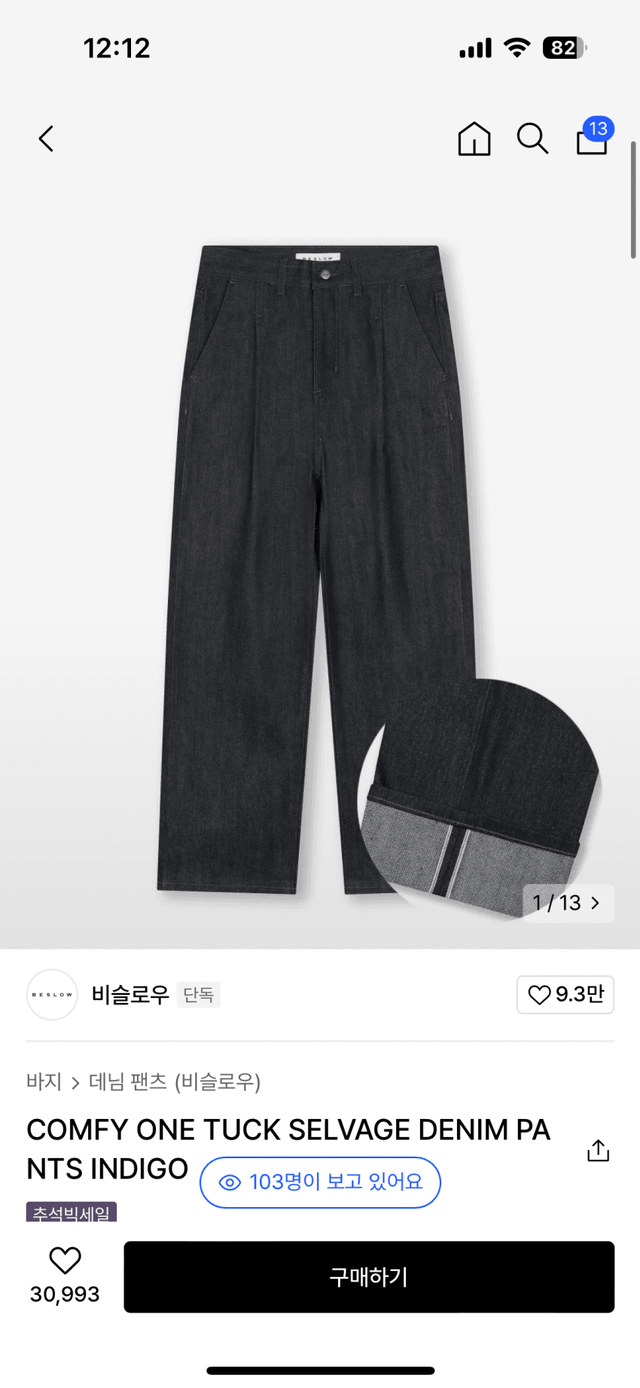This screenshot has width=640, height=1388.
Task: Open the home icon
Action: point(474,139)
